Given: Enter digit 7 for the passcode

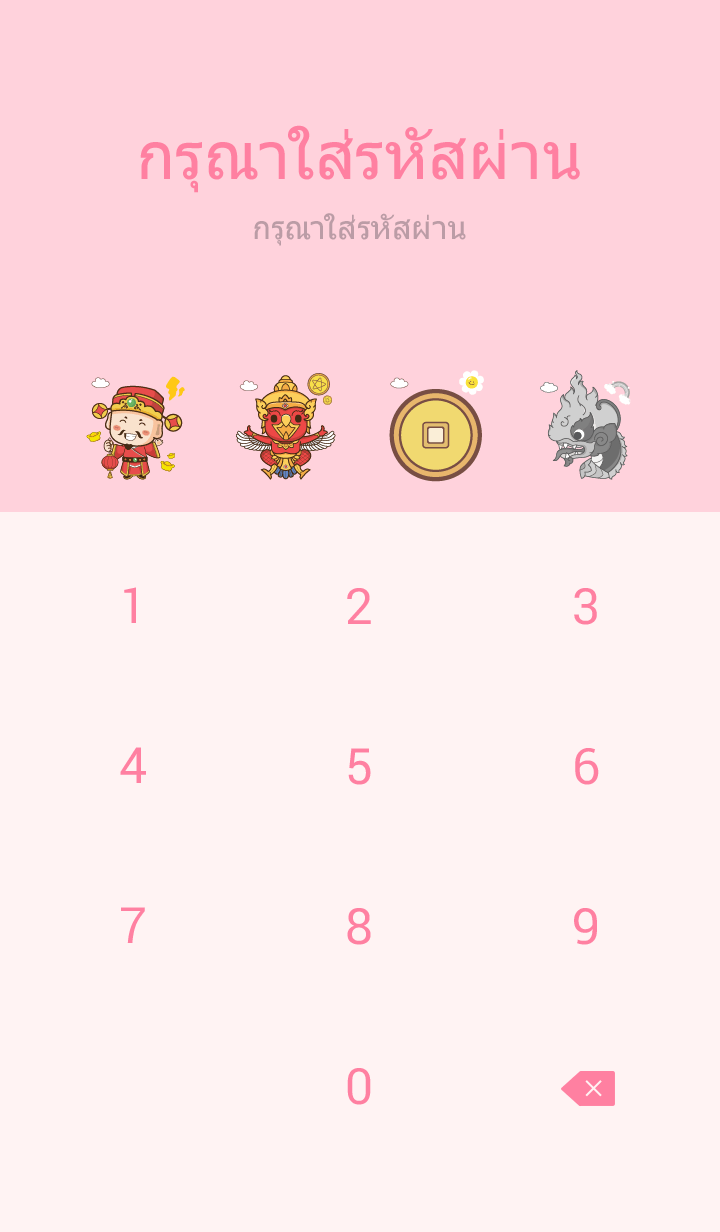Looking at the screenshot, I should (132, 927).
